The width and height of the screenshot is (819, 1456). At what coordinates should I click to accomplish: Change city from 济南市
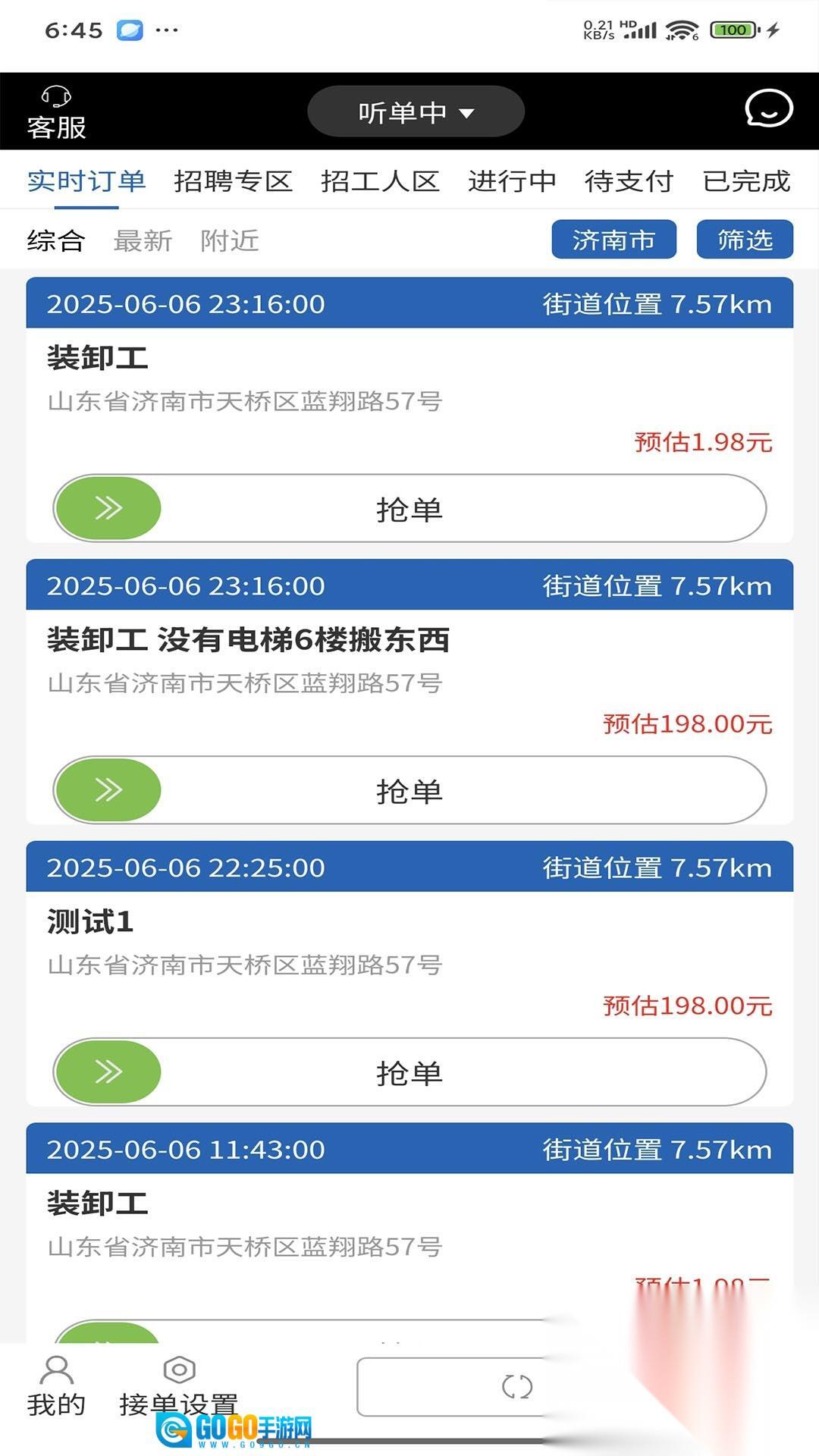pos(613,240)
